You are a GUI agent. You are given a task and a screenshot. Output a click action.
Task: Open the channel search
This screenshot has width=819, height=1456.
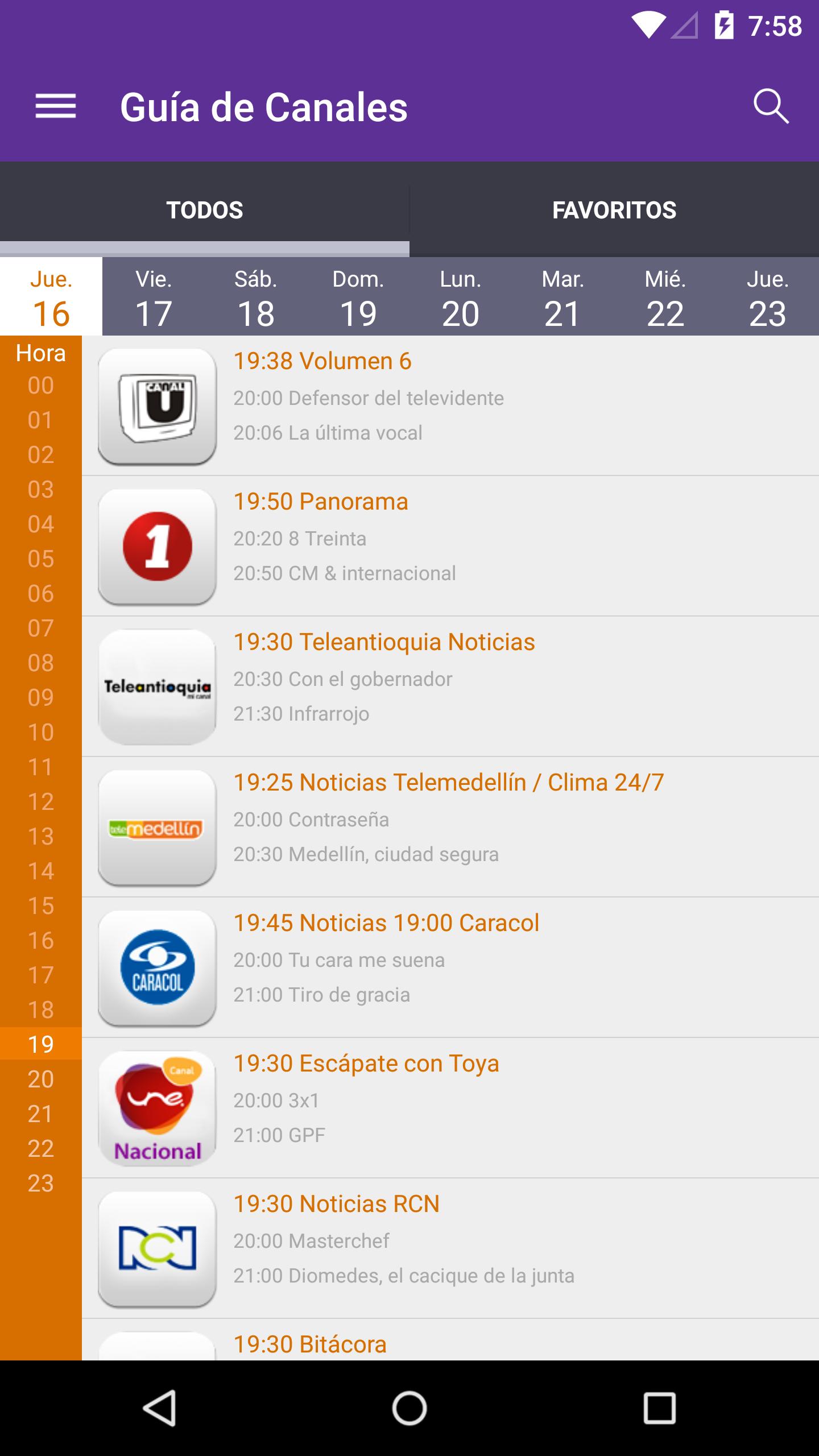(771, 106)
